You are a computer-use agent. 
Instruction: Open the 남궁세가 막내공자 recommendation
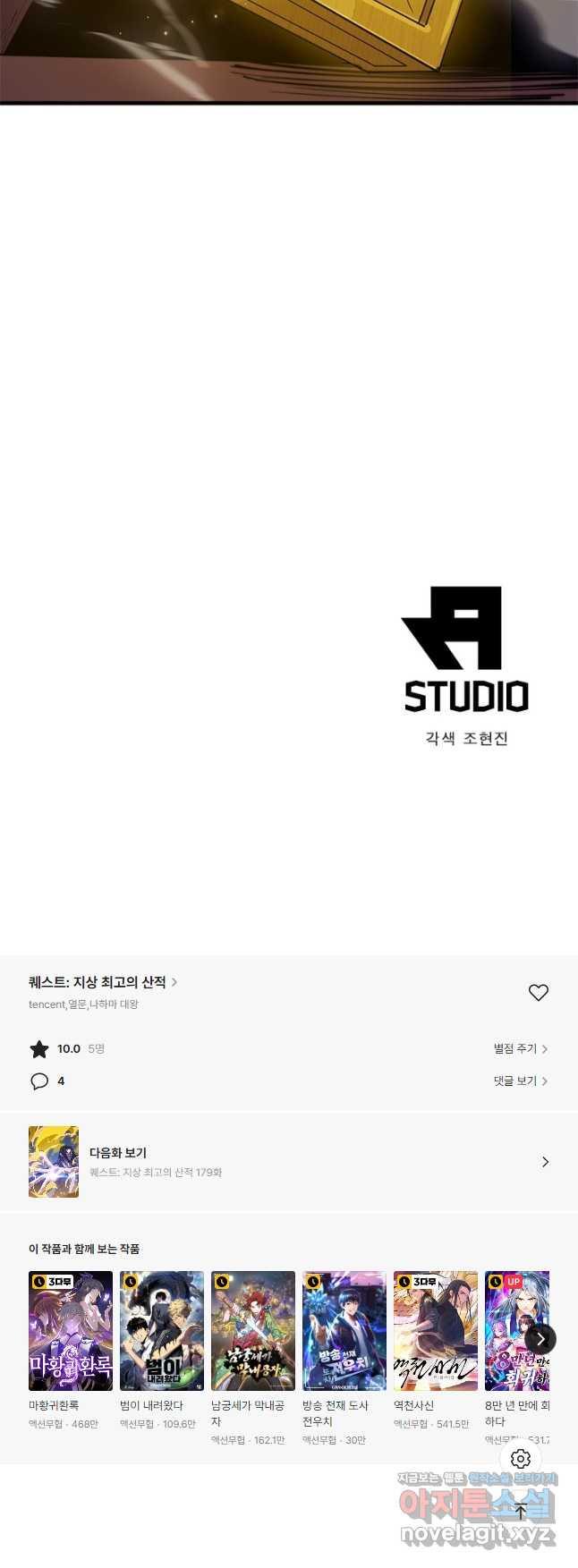pos(253,1331)
